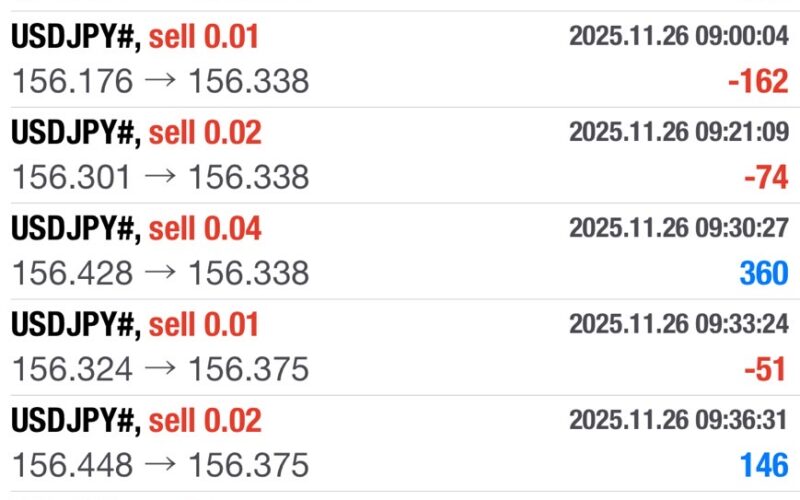The image size is (800, 500).
Task: Tap the trade with 146 profit
Action: coord(400,443)
